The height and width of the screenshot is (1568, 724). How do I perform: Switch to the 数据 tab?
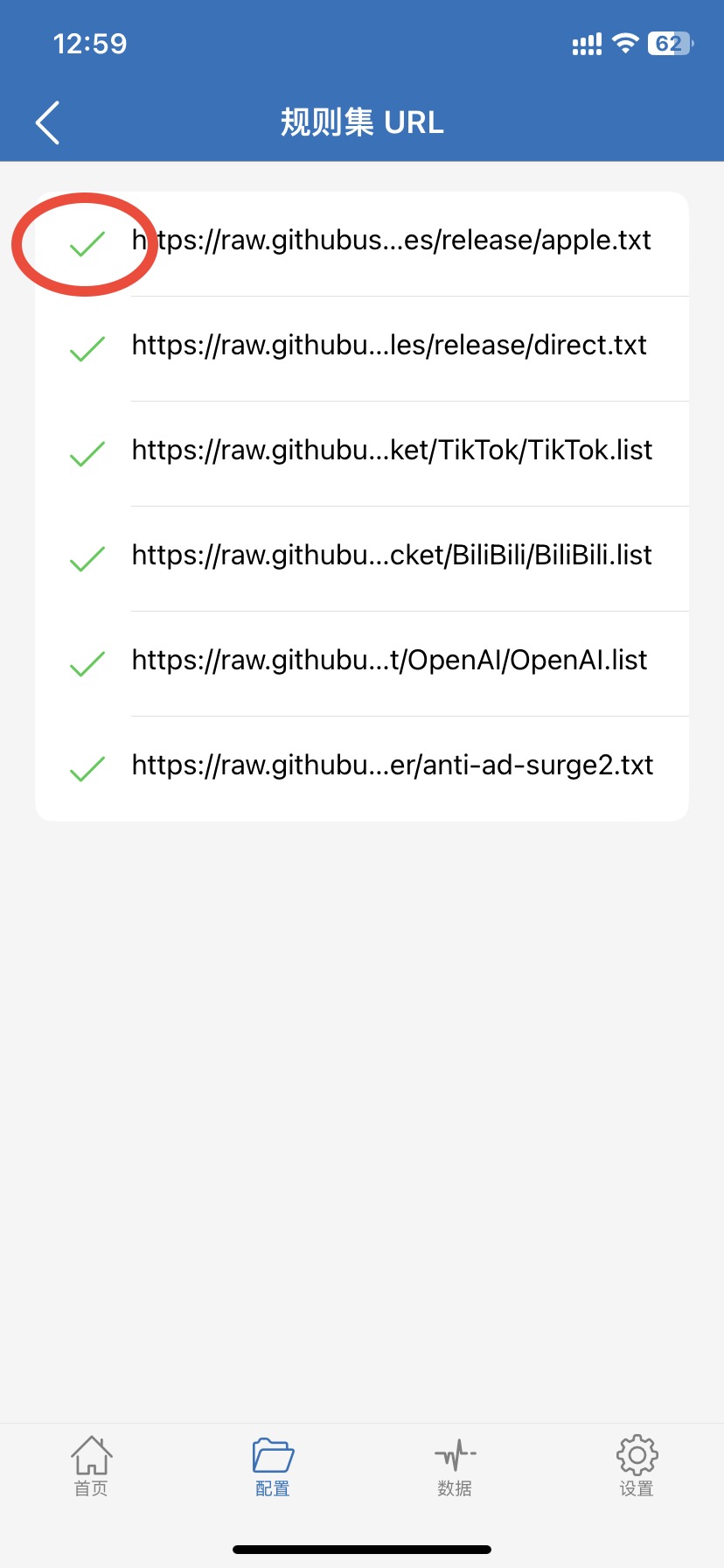click(455, 1466)
